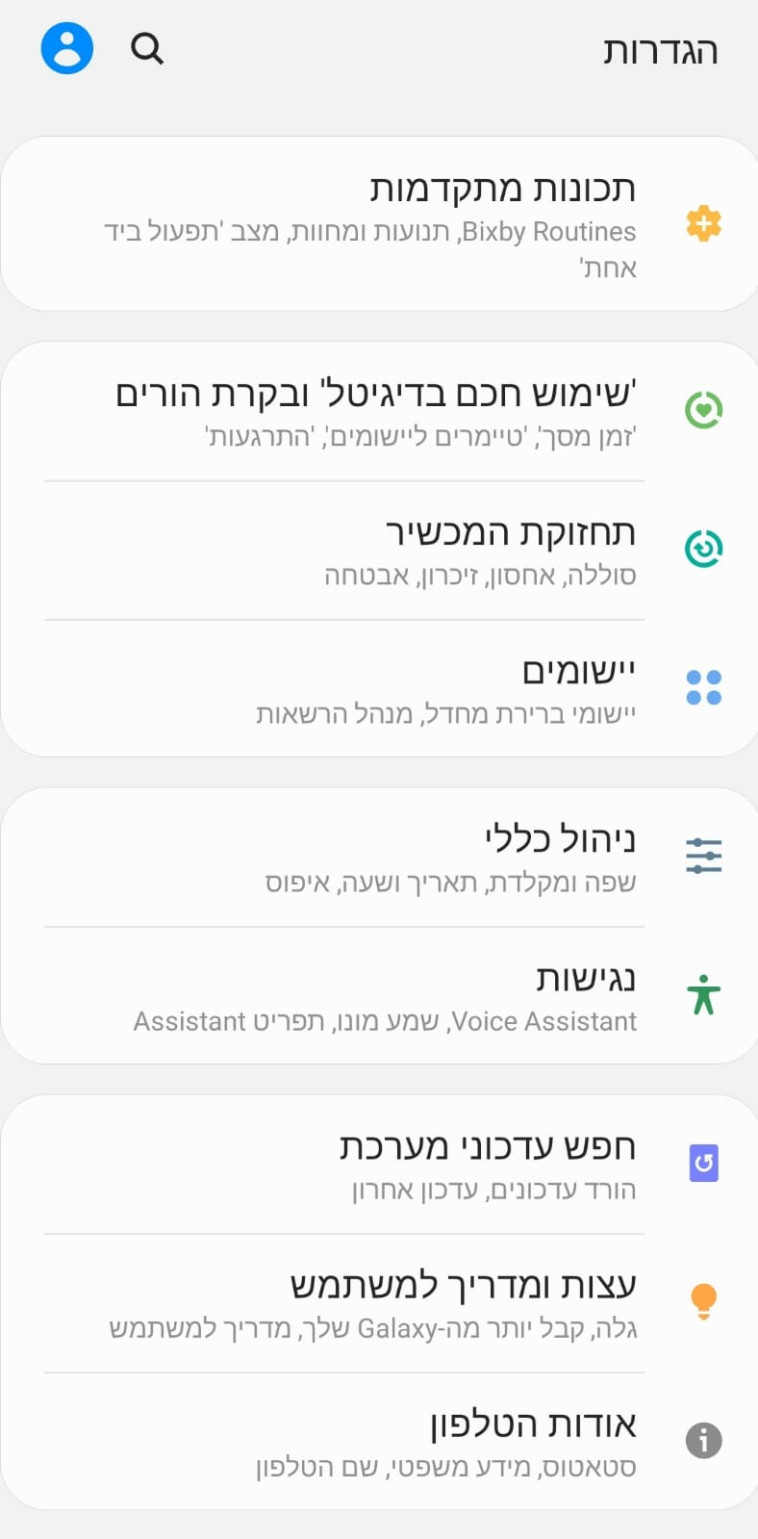
Task: Click the apps grid icon
Action: [x=704, y=687]
